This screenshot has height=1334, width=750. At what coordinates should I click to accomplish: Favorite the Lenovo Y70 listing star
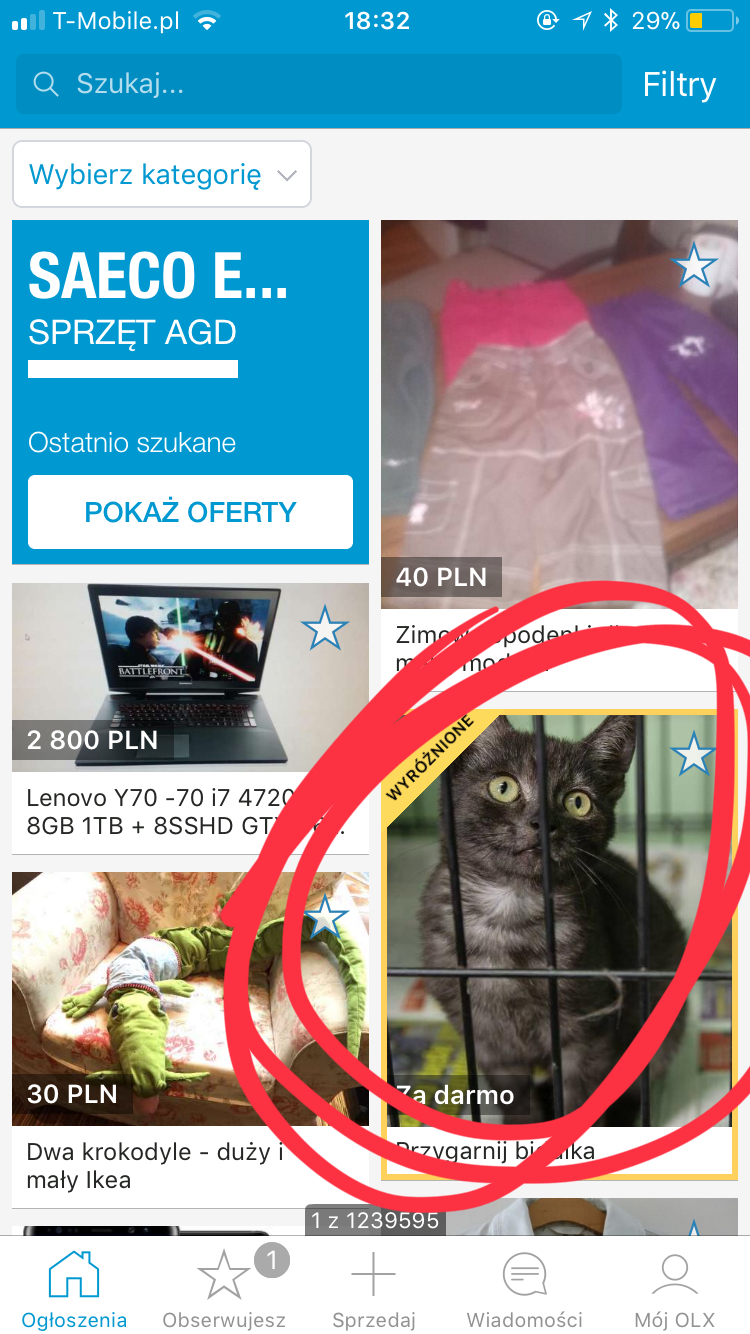tap(325, 628)
